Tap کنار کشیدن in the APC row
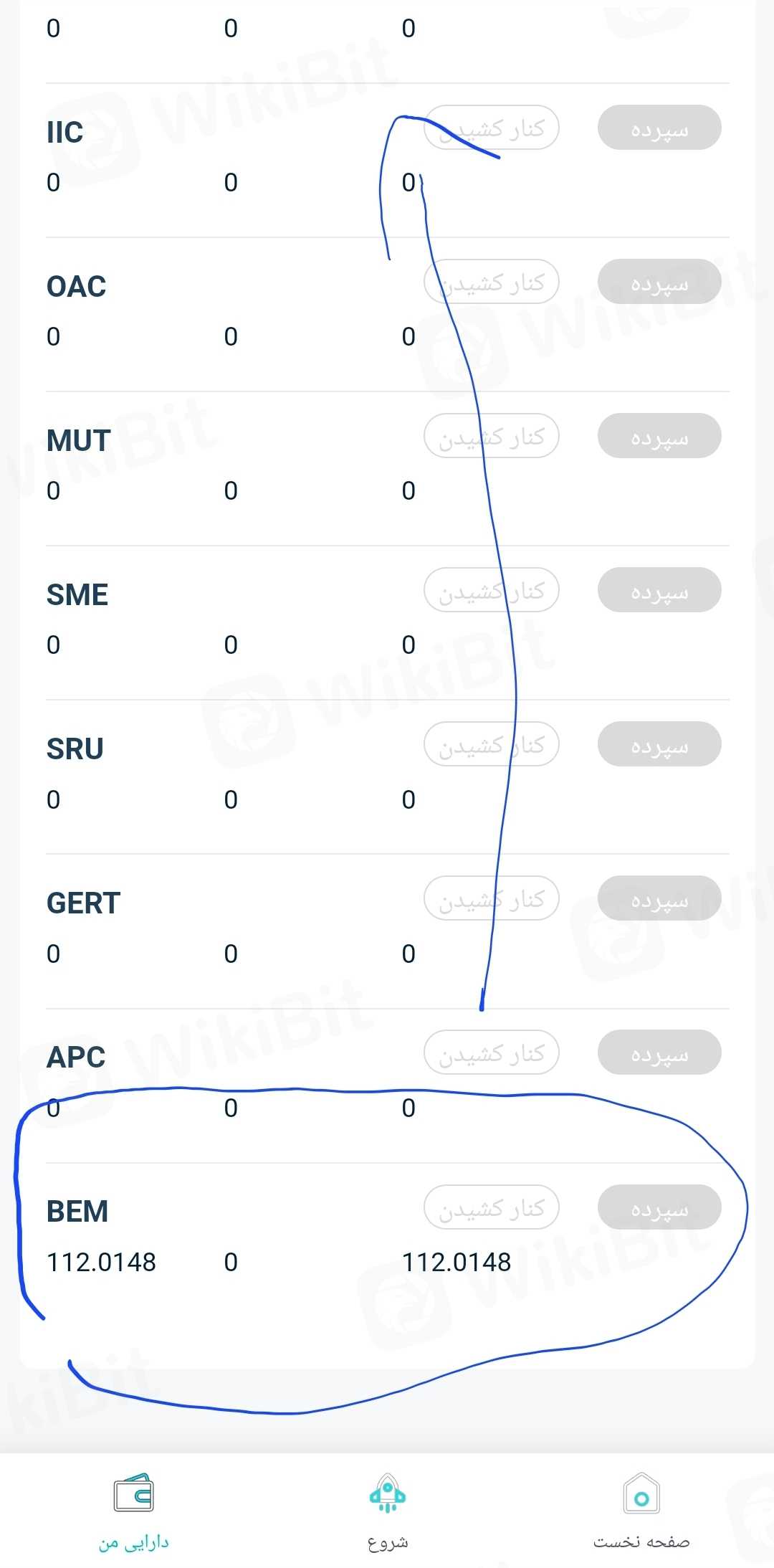Screen dimensions: 774x1568 click(492, 1053)
